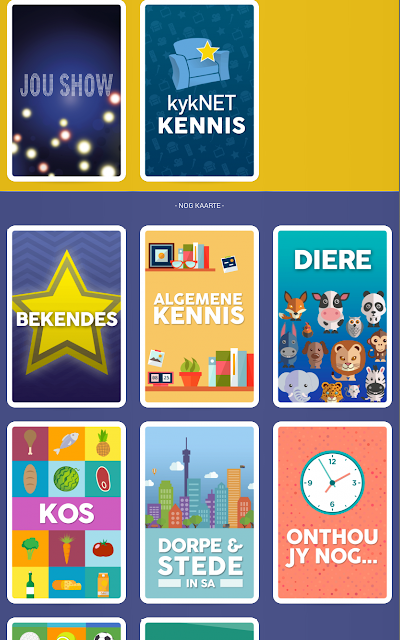Select the kykNET Kennis card

tap(200, 91)
